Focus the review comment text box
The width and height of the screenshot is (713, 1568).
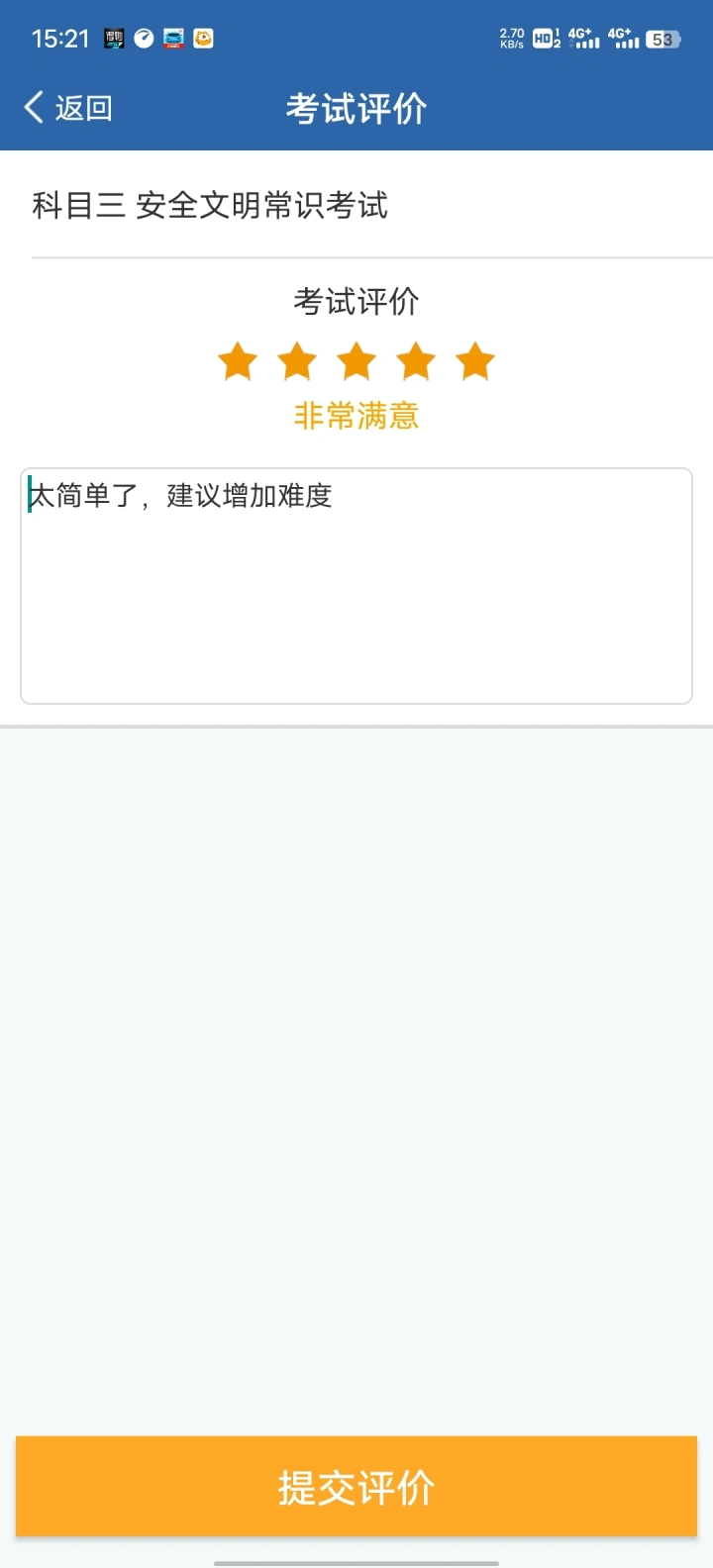(356, 586)
